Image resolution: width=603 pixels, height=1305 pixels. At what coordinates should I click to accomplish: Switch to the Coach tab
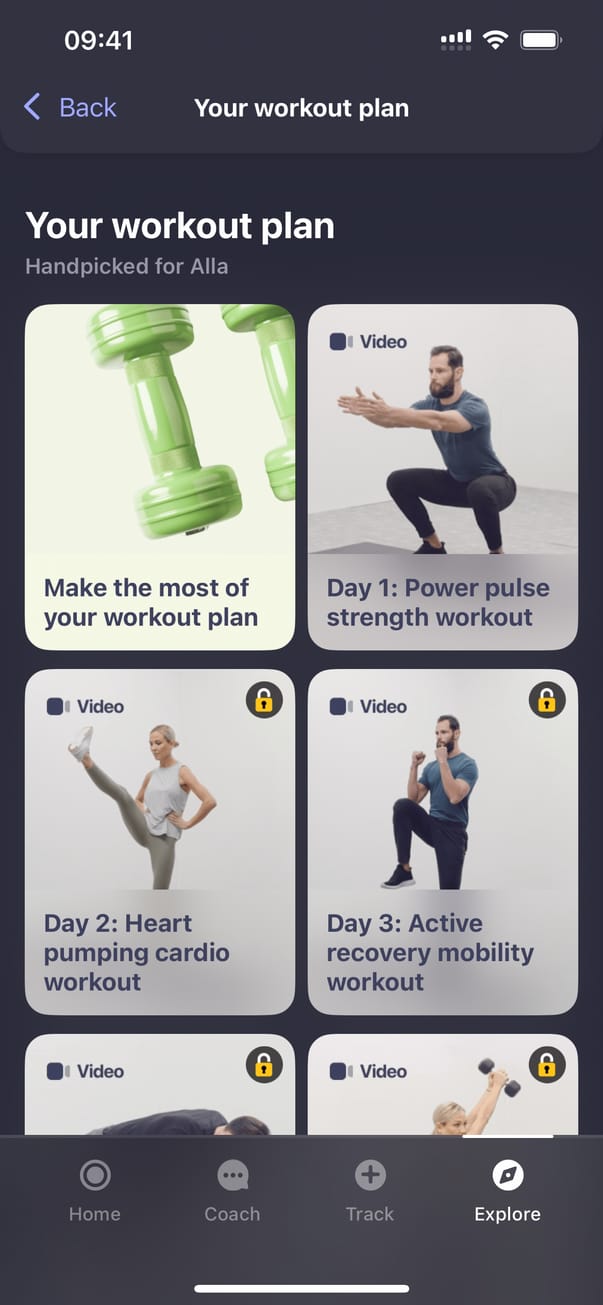pyautogui.click(x=232, y=1192)
